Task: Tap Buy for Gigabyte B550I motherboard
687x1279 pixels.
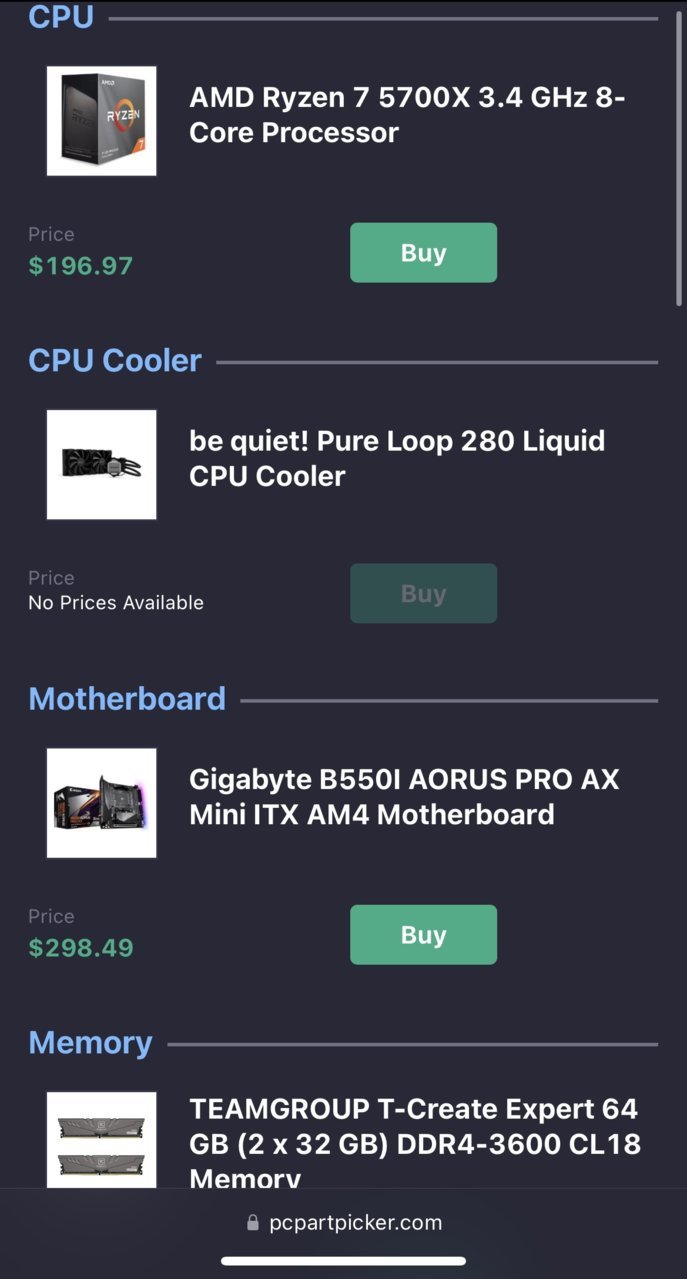Action: [423, 935]
